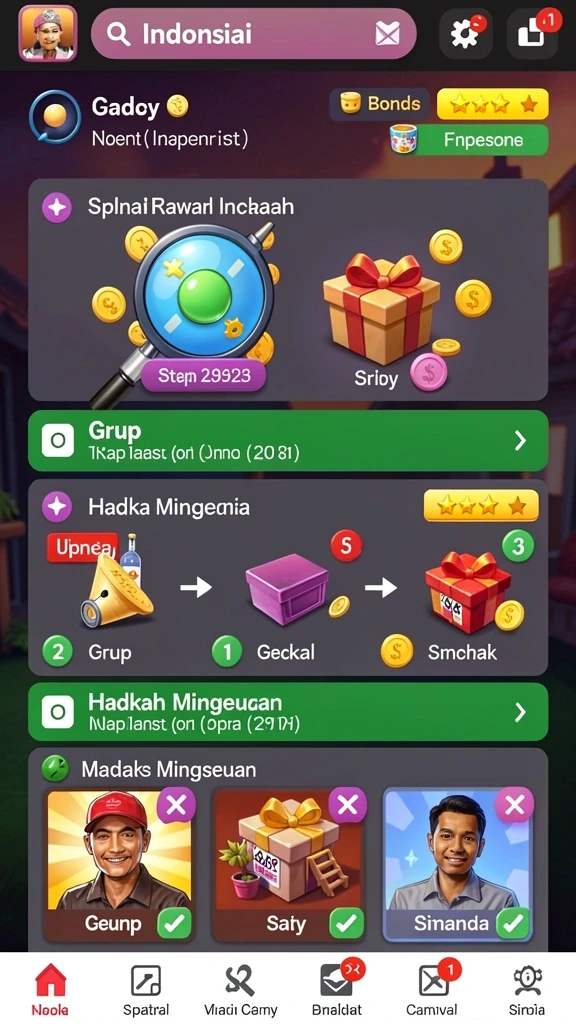This screenshot has width=576, height=1024.
Task: Dismiss the Geunp card
Action: coord(176,806)
